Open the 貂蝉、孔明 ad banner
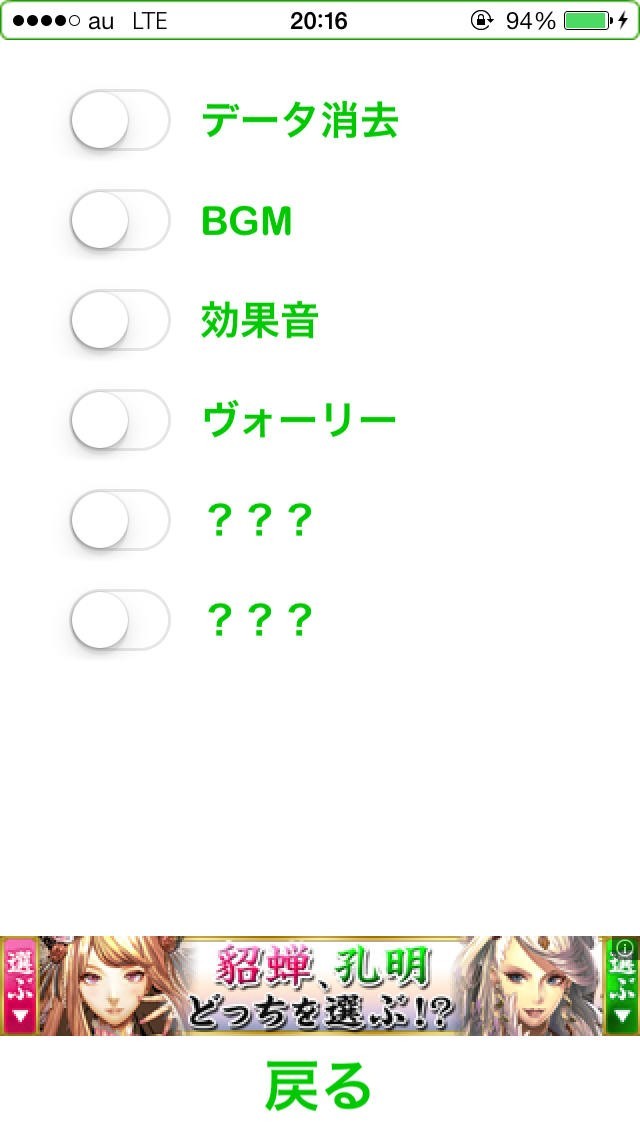This screenshot has width=640, height=1136. point(320,986)
